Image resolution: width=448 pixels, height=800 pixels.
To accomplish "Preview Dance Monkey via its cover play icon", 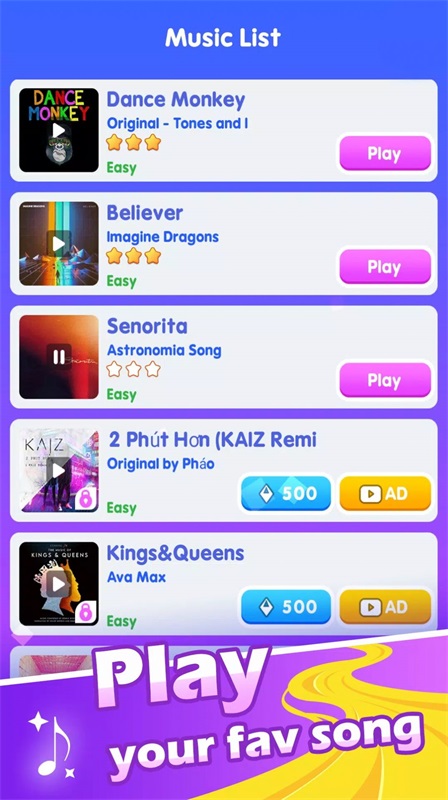I will tap(59, 131).
